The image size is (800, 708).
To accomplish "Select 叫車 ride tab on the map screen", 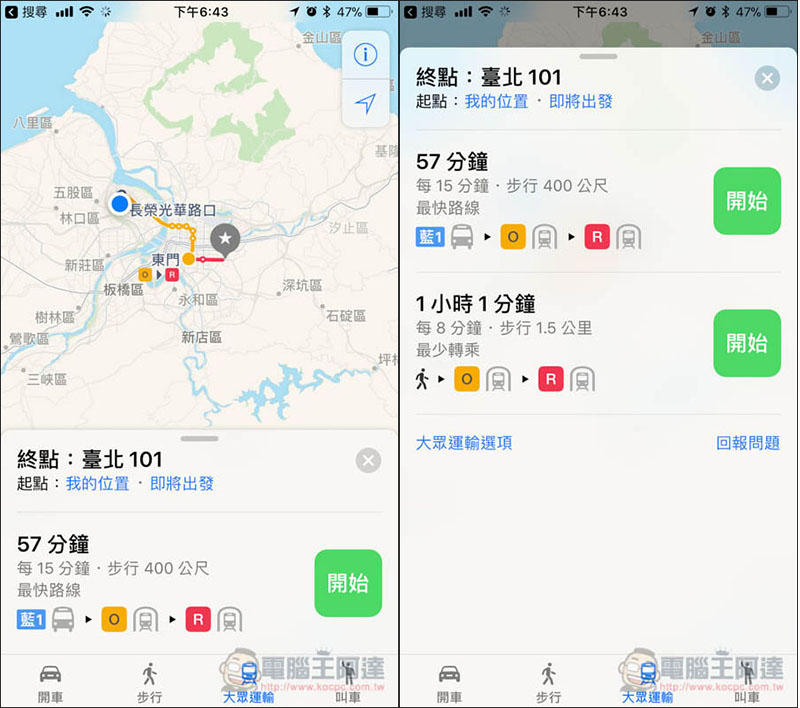I will [x=348, y=682].
